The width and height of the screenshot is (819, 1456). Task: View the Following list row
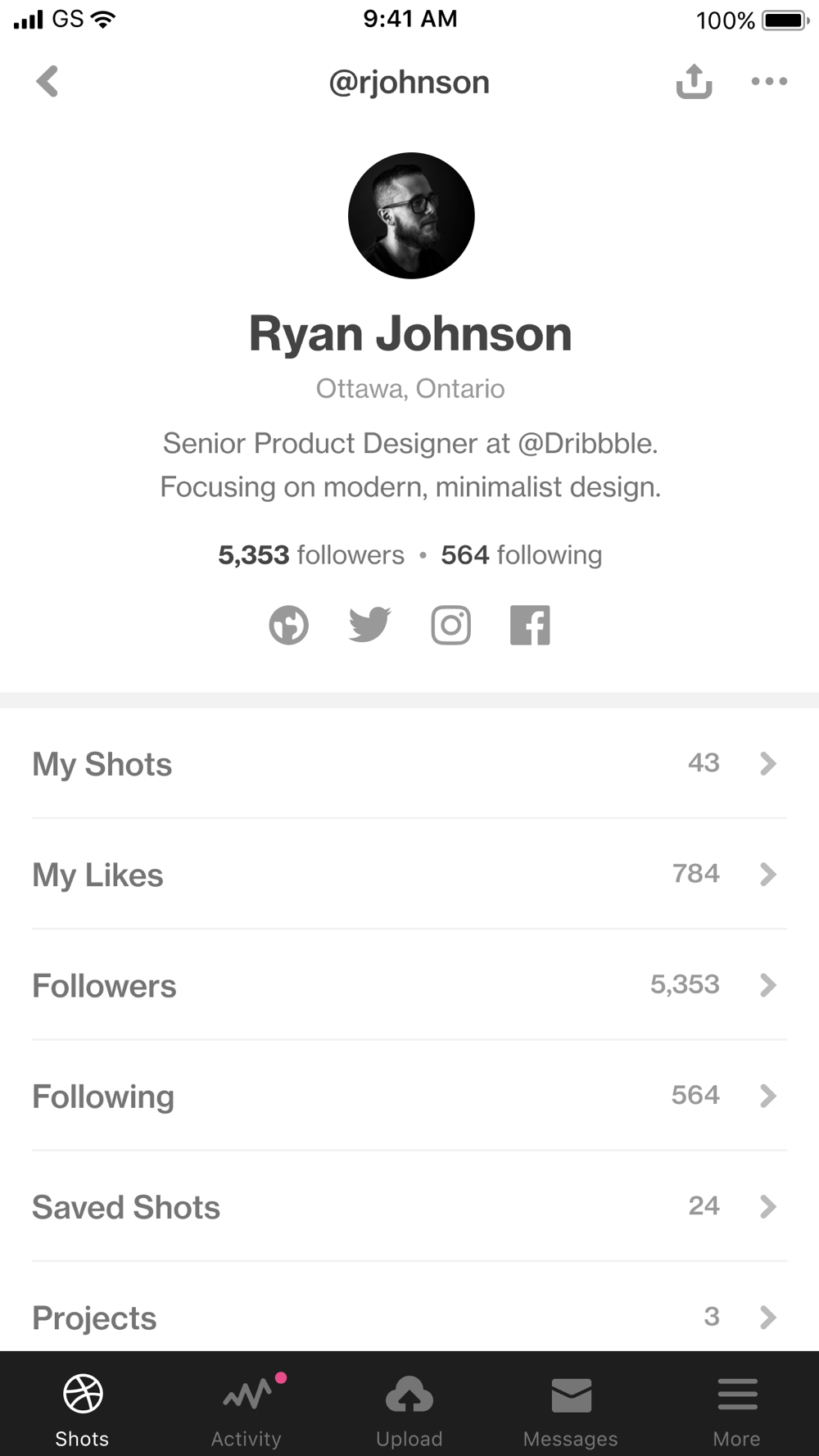(409, 1096)
